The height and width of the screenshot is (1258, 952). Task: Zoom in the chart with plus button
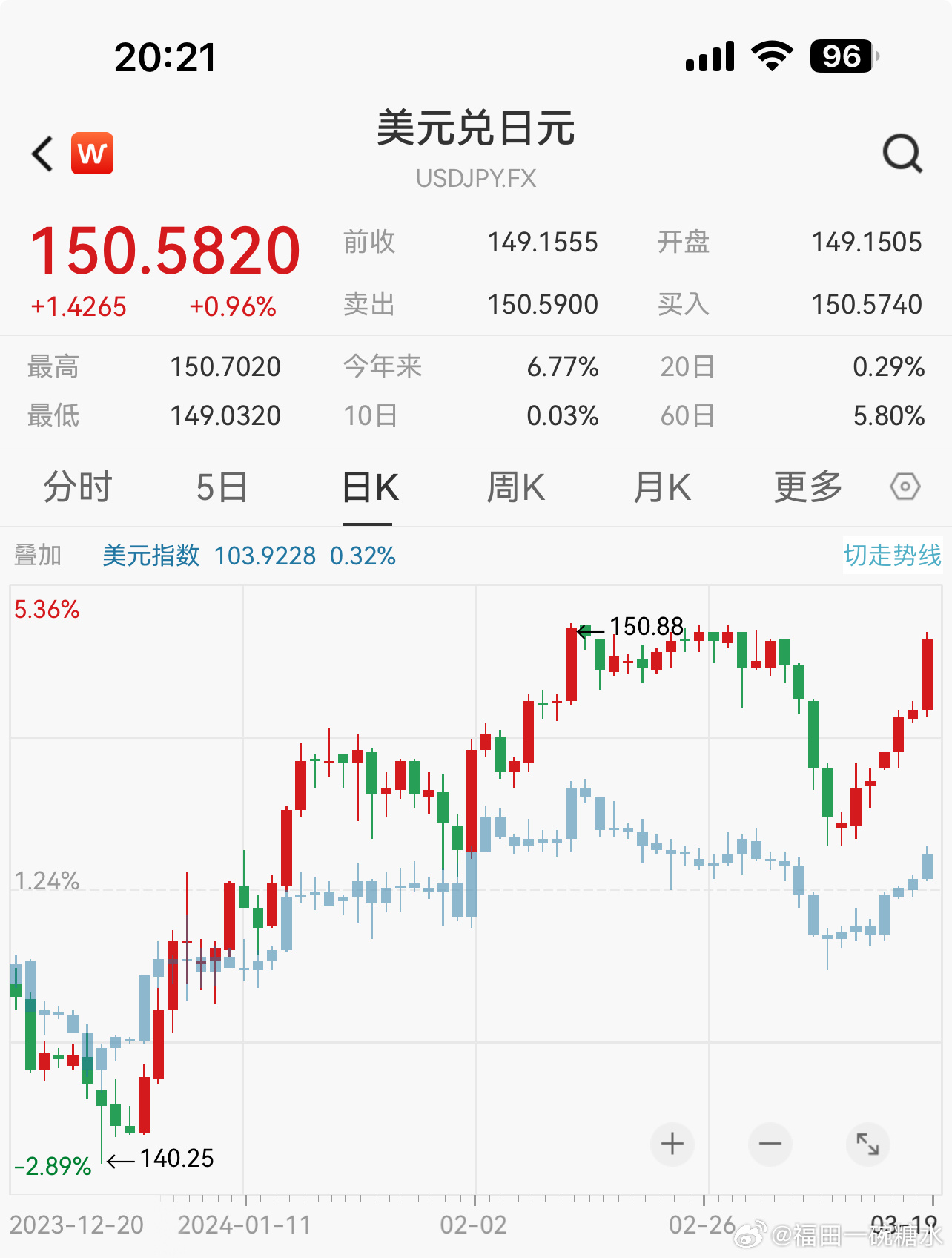(672, 1144)
